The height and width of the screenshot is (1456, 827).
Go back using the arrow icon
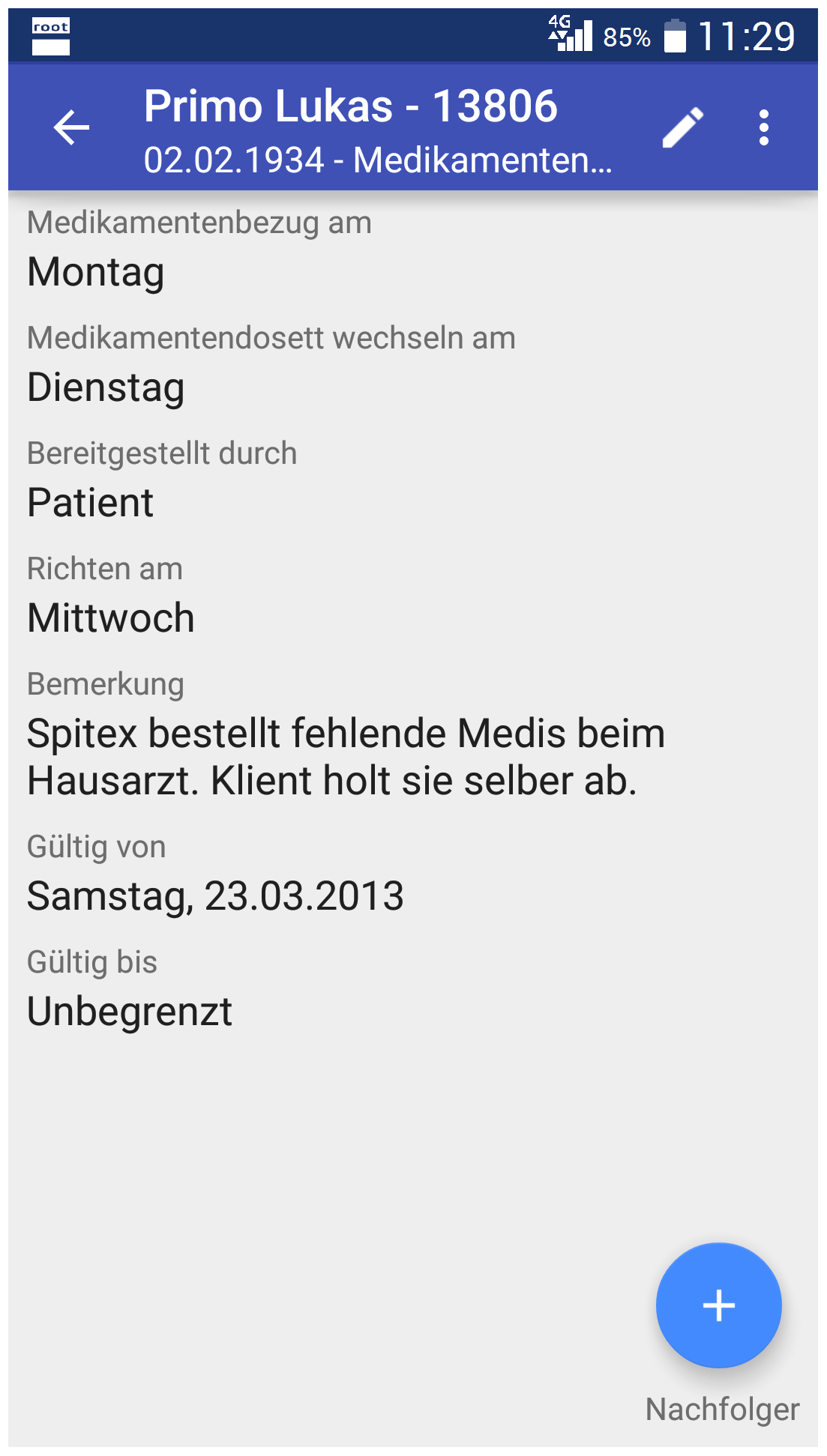[x=71, y=127]
